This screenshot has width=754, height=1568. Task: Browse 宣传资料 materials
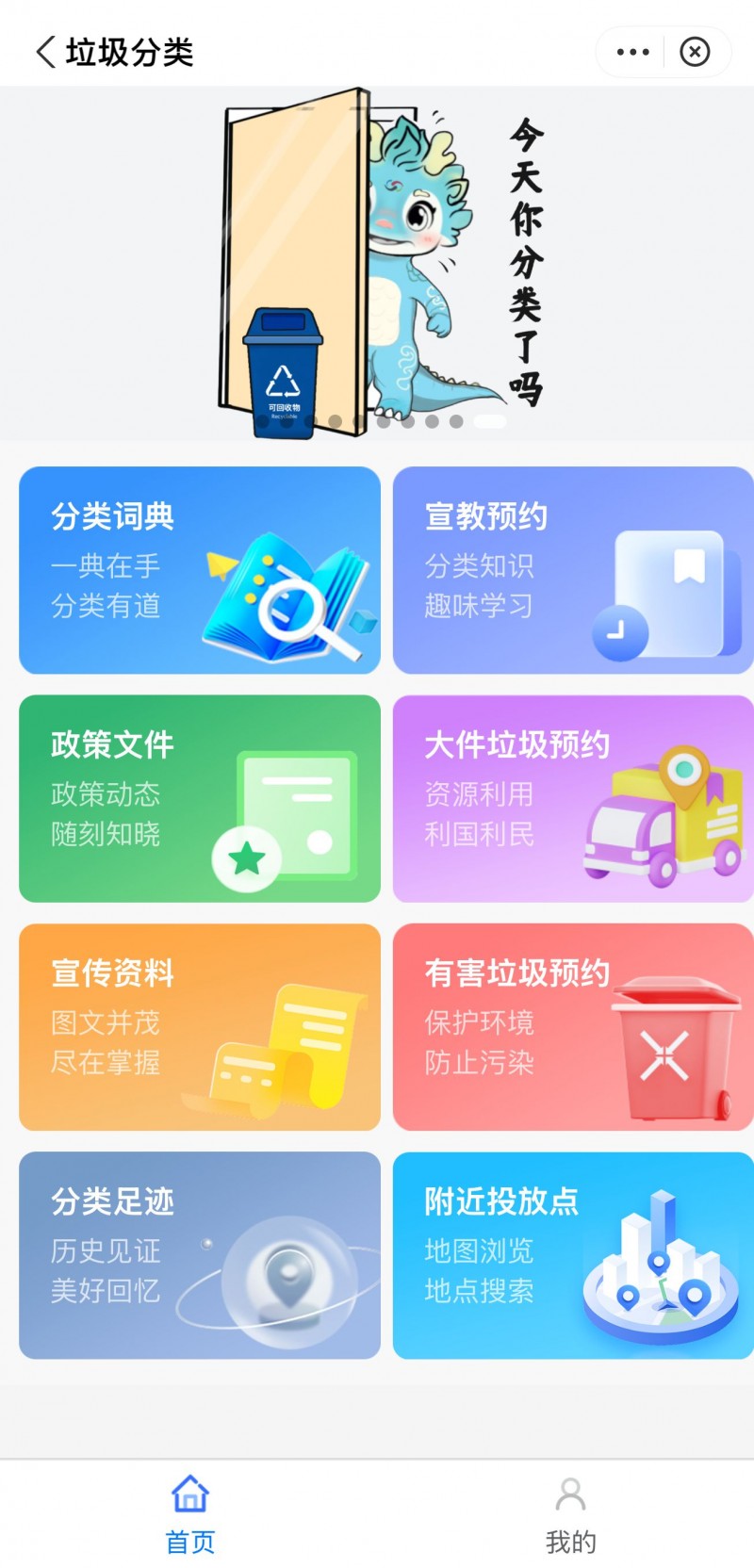pyautogui.click(x=200, y=1026)
